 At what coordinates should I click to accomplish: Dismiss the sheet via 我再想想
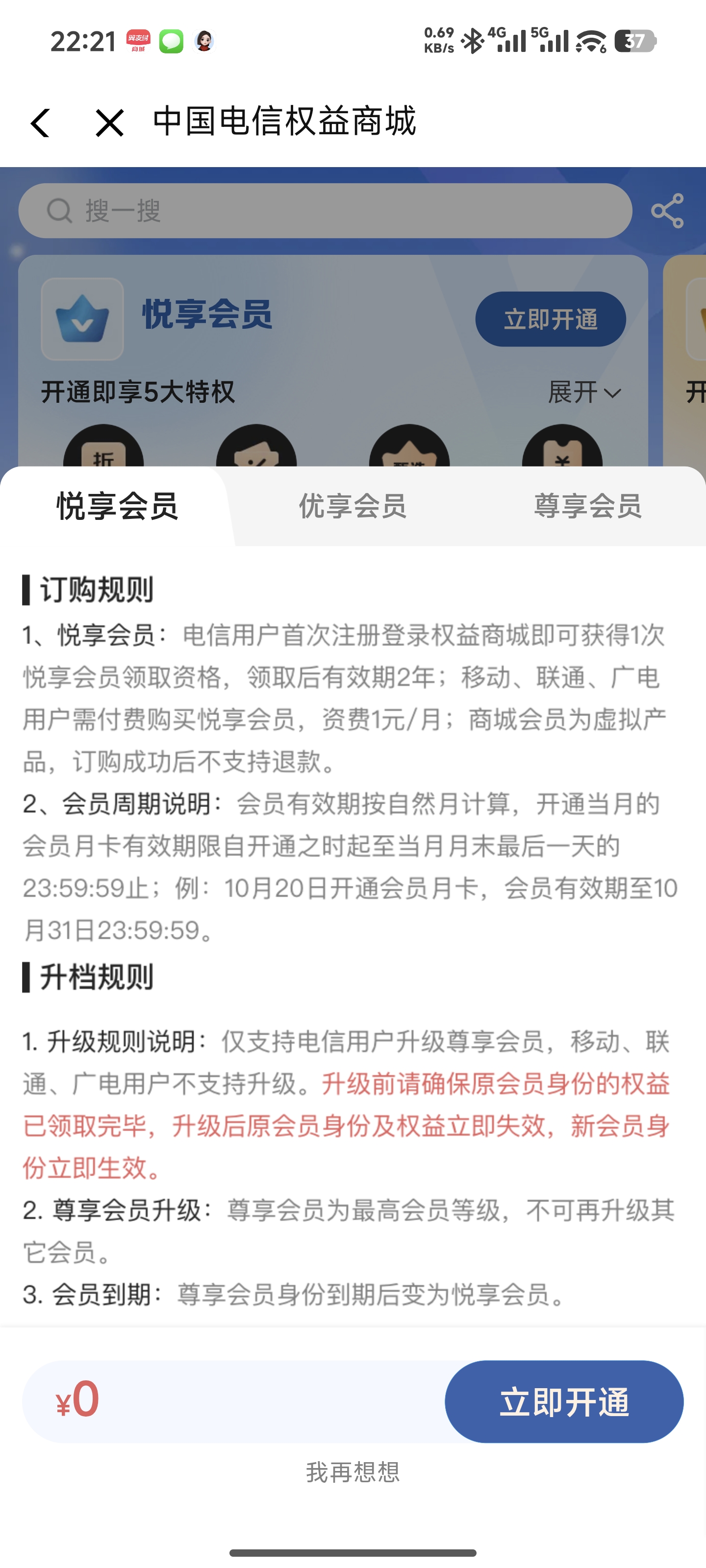click(x=352, y=1472)
